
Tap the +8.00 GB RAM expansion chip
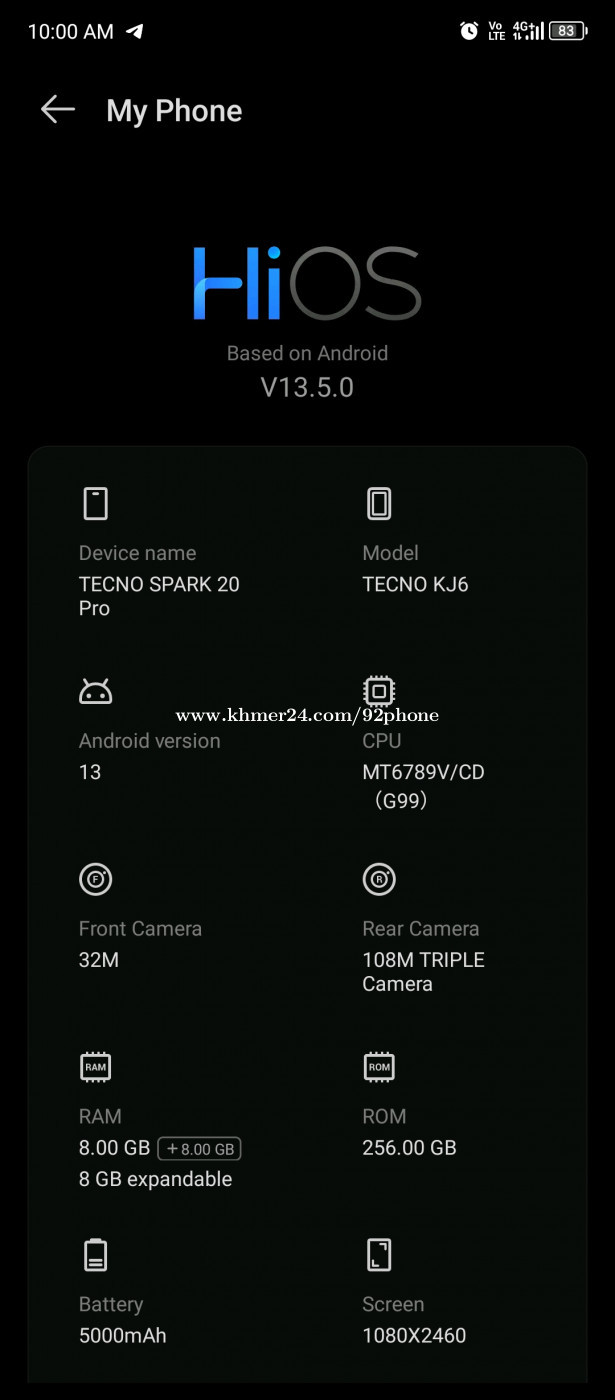click(x=199, y=1149)
